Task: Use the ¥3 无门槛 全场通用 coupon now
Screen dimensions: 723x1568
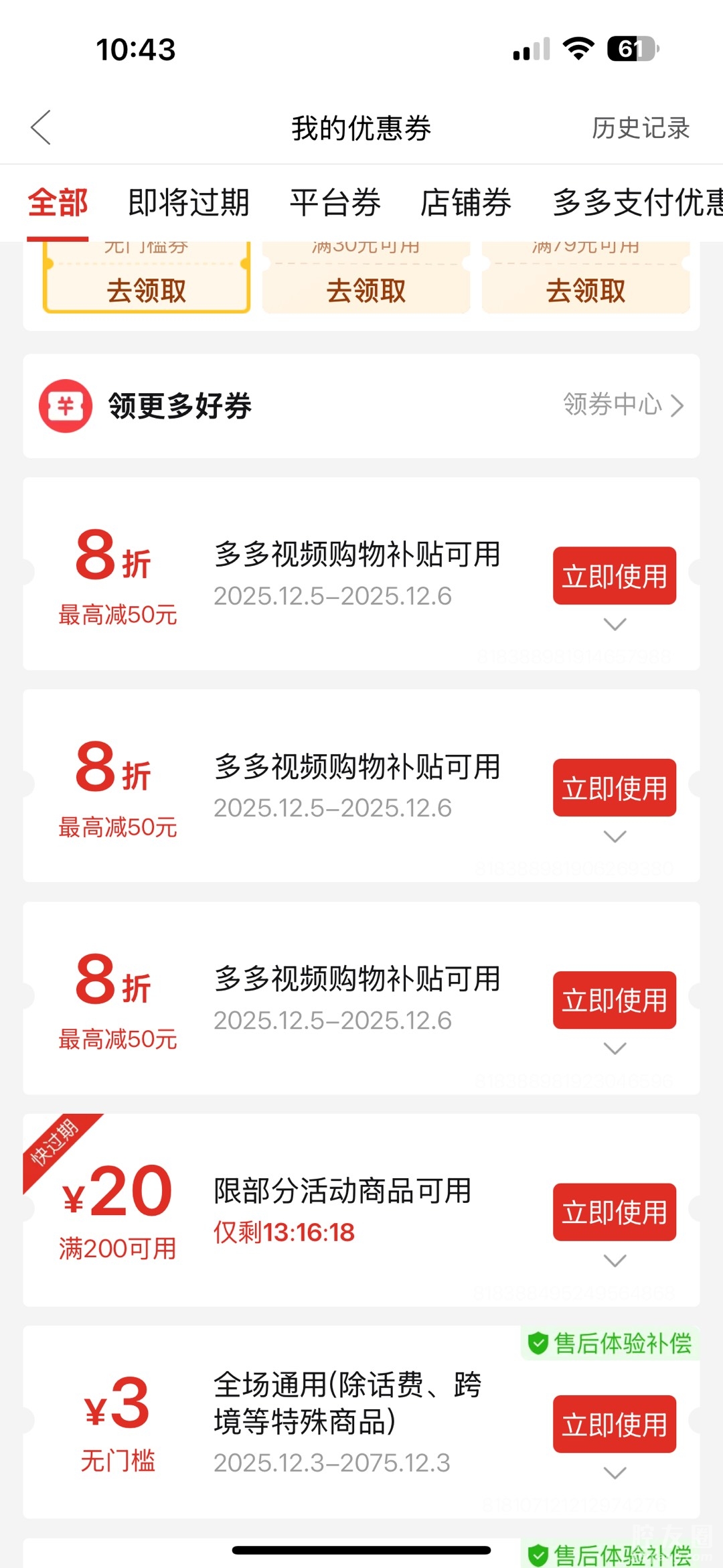Action: point(614,1424)
